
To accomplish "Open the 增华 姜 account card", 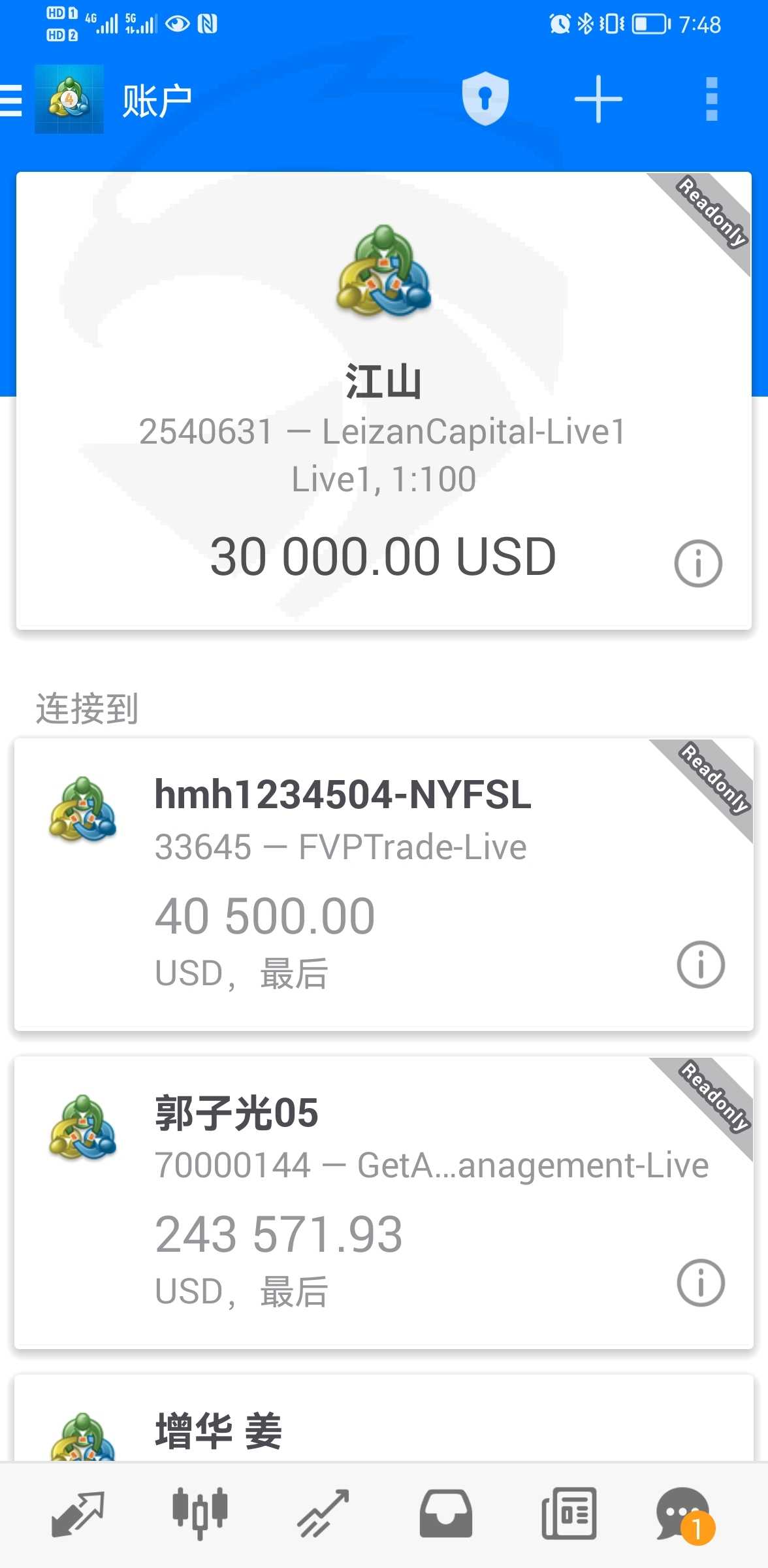I will [x=384, y=1418].
